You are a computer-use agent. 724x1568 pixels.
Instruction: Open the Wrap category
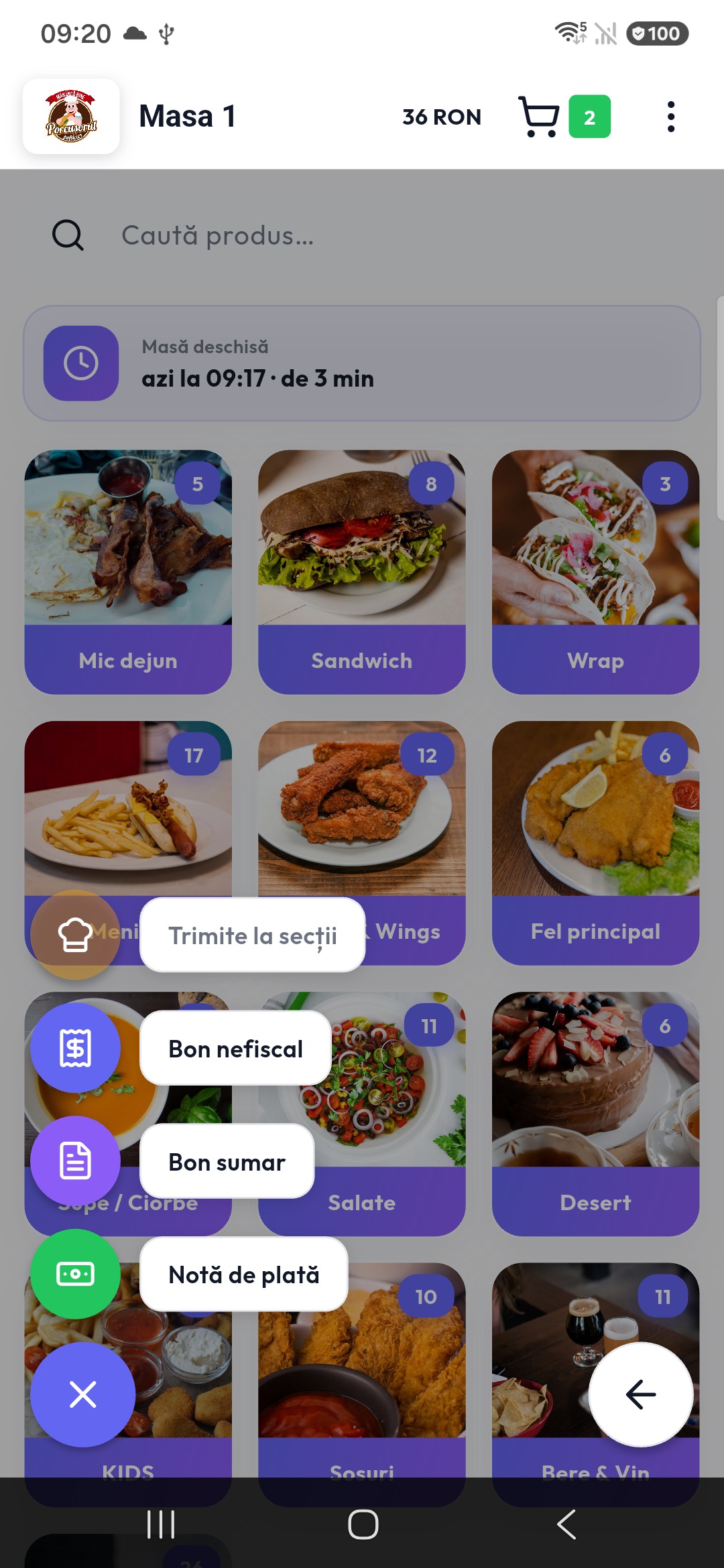[x=595, y=572]
